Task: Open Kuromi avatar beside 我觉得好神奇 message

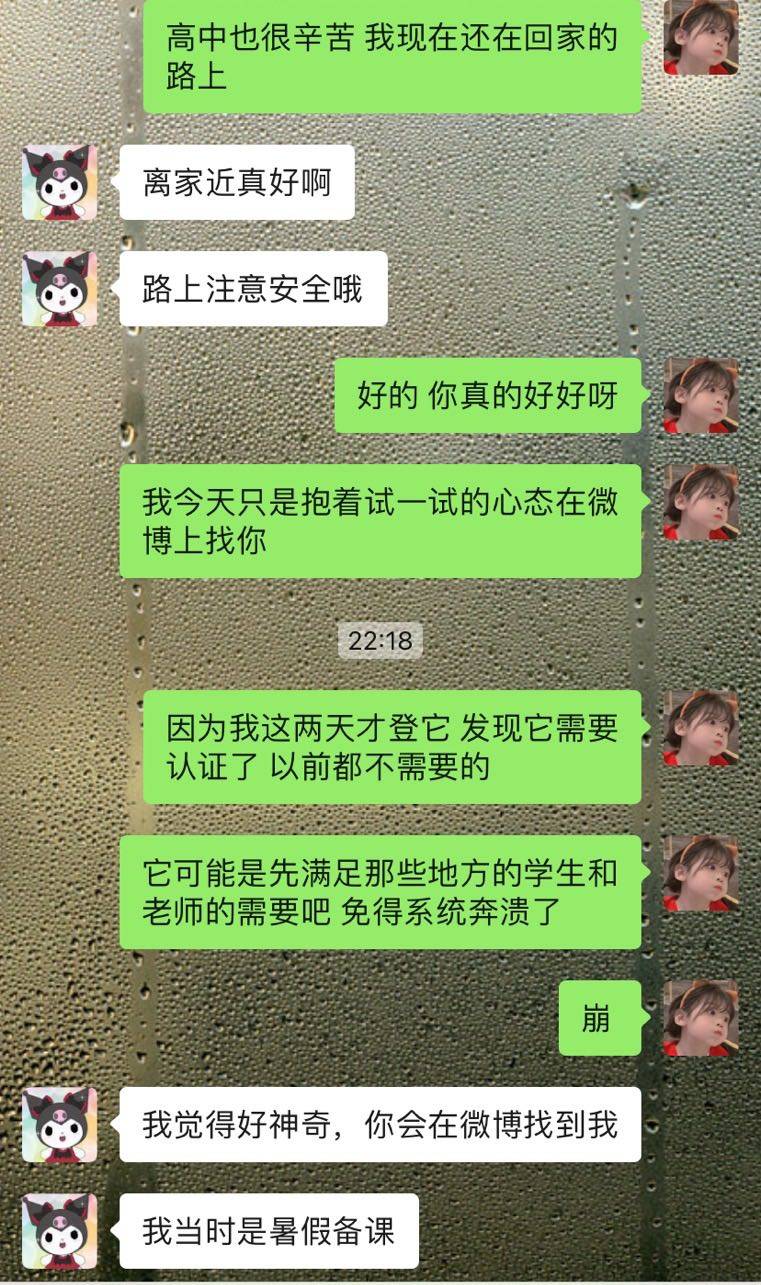Action: pos(60,1124)
